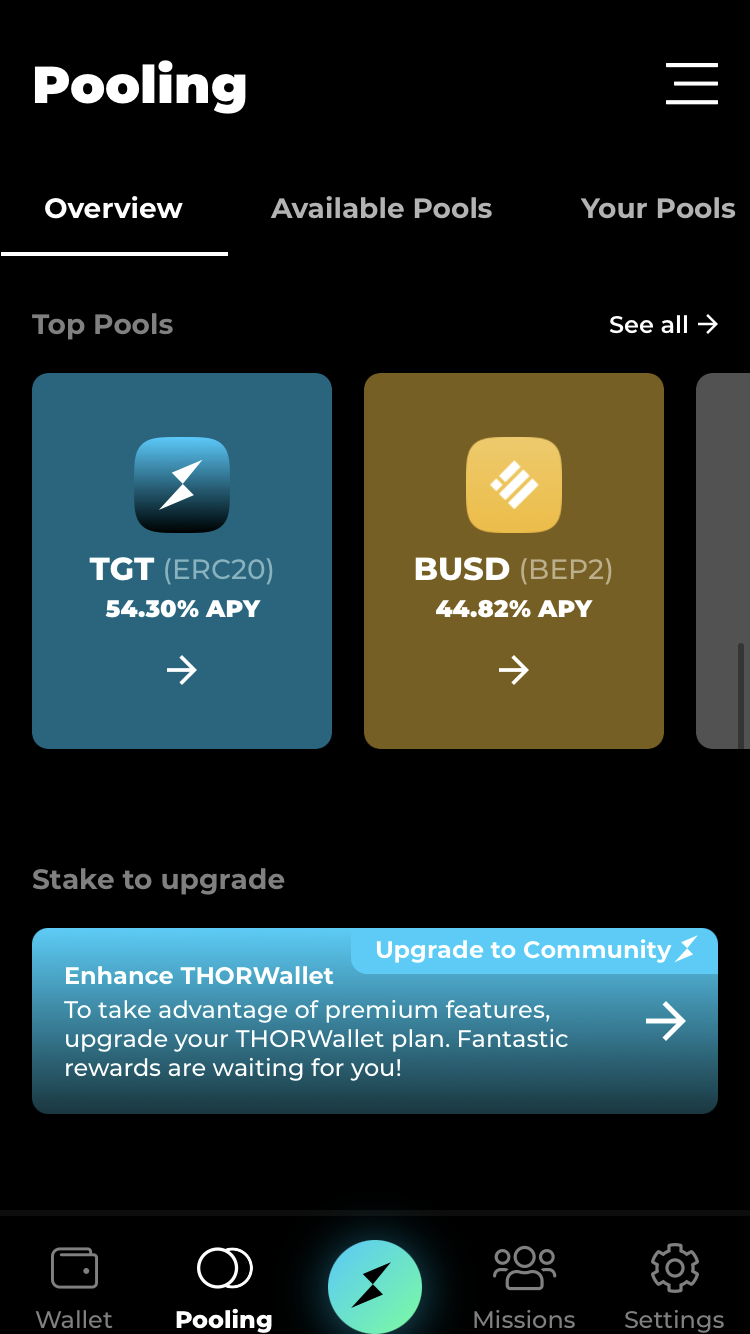Select the Overview tab

[114, 208]
